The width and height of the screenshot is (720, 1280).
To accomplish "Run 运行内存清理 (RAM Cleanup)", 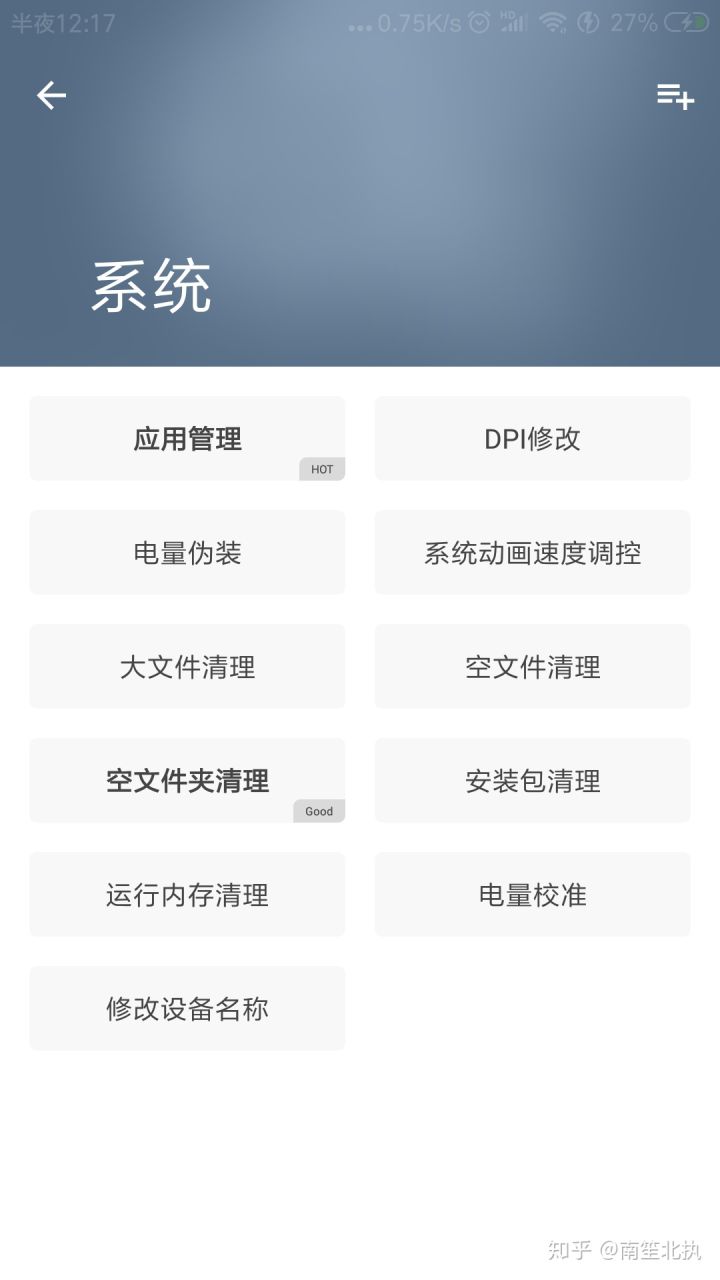I will pyautogui.click(x=187, y=894).
